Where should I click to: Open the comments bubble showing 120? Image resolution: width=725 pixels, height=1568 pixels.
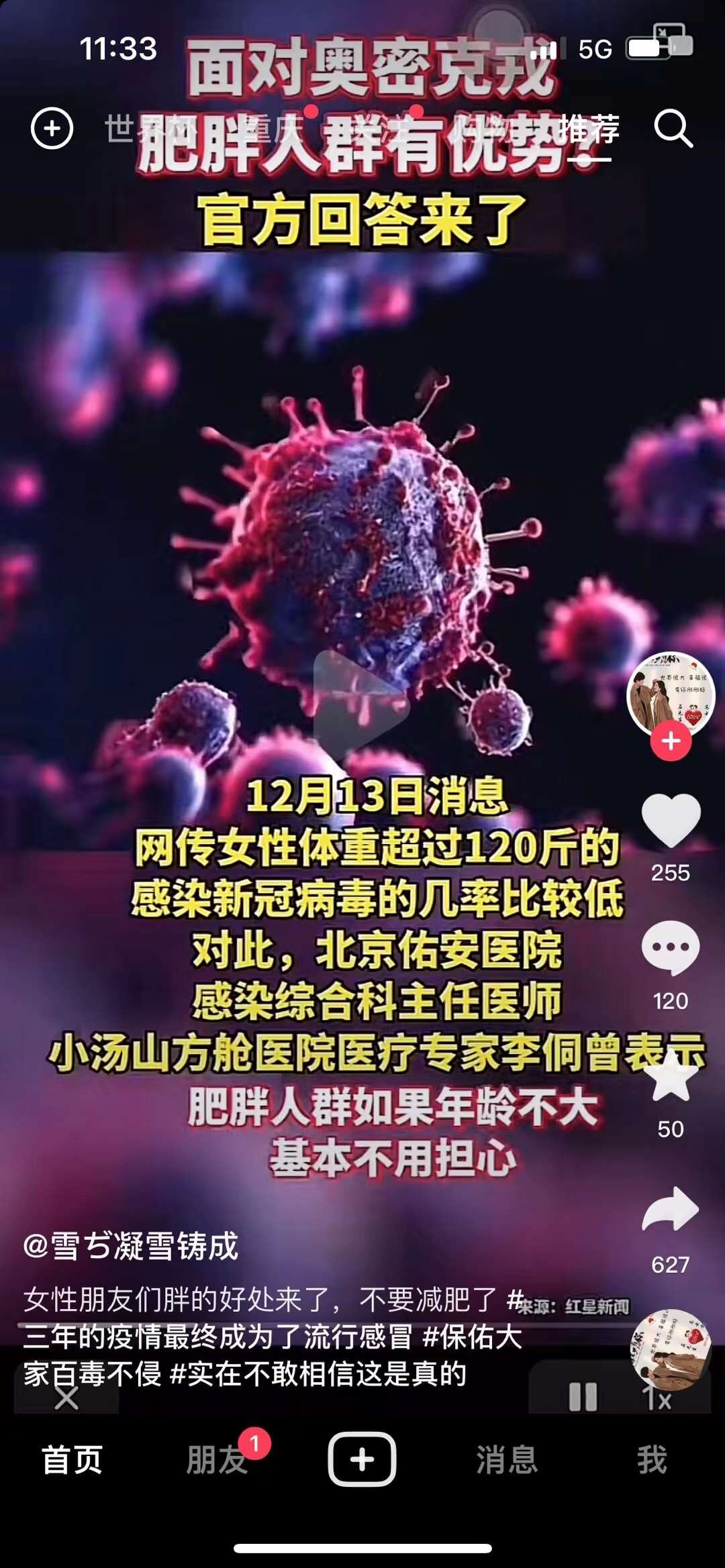coord(671,947)
